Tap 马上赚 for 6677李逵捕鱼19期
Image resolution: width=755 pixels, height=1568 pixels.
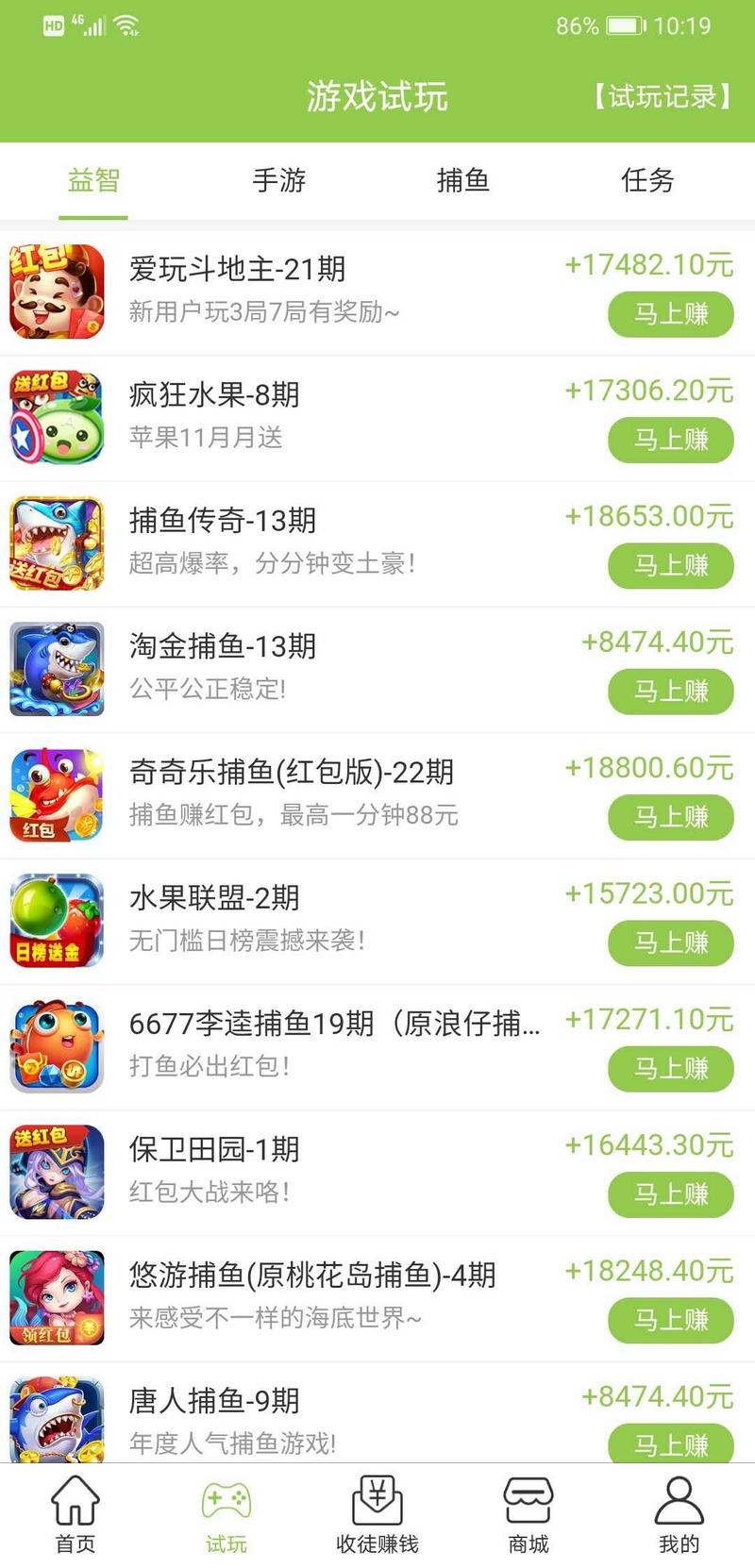670,1069
